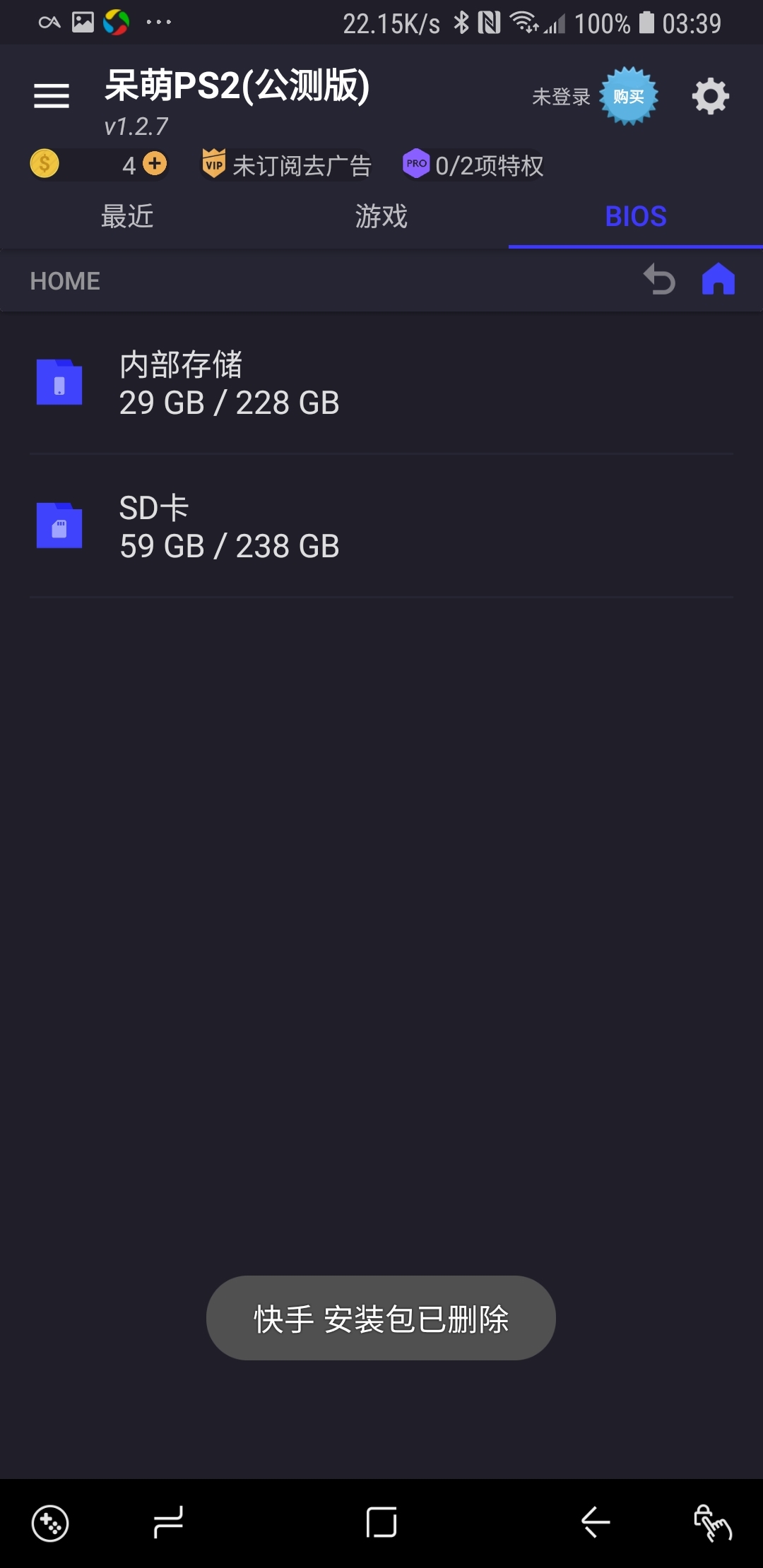Tap the Home folder navigation icon
Image resolution: width=763 pixels, height=1568 pixels.
[719, 280]
